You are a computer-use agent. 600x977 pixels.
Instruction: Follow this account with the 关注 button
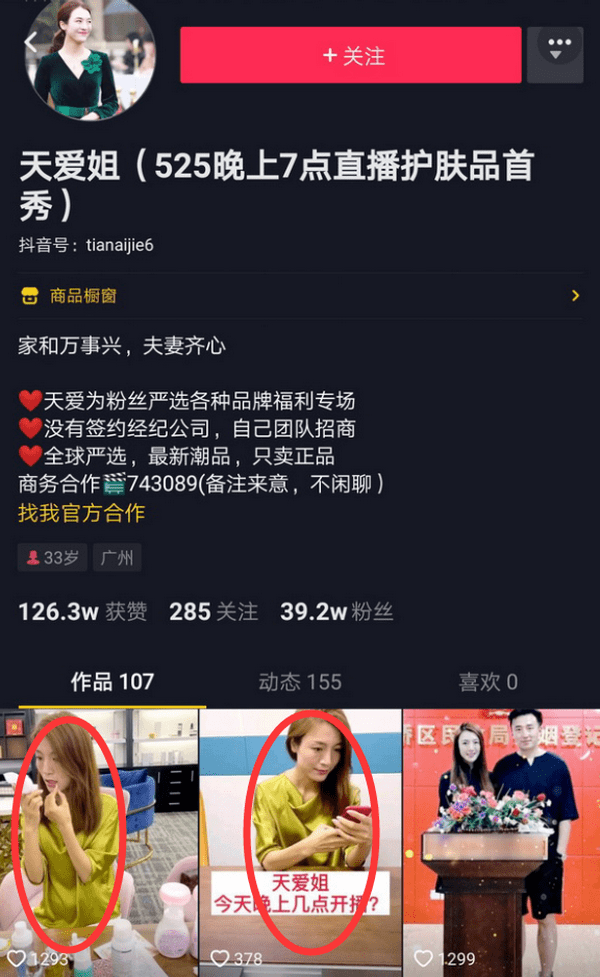351,55
